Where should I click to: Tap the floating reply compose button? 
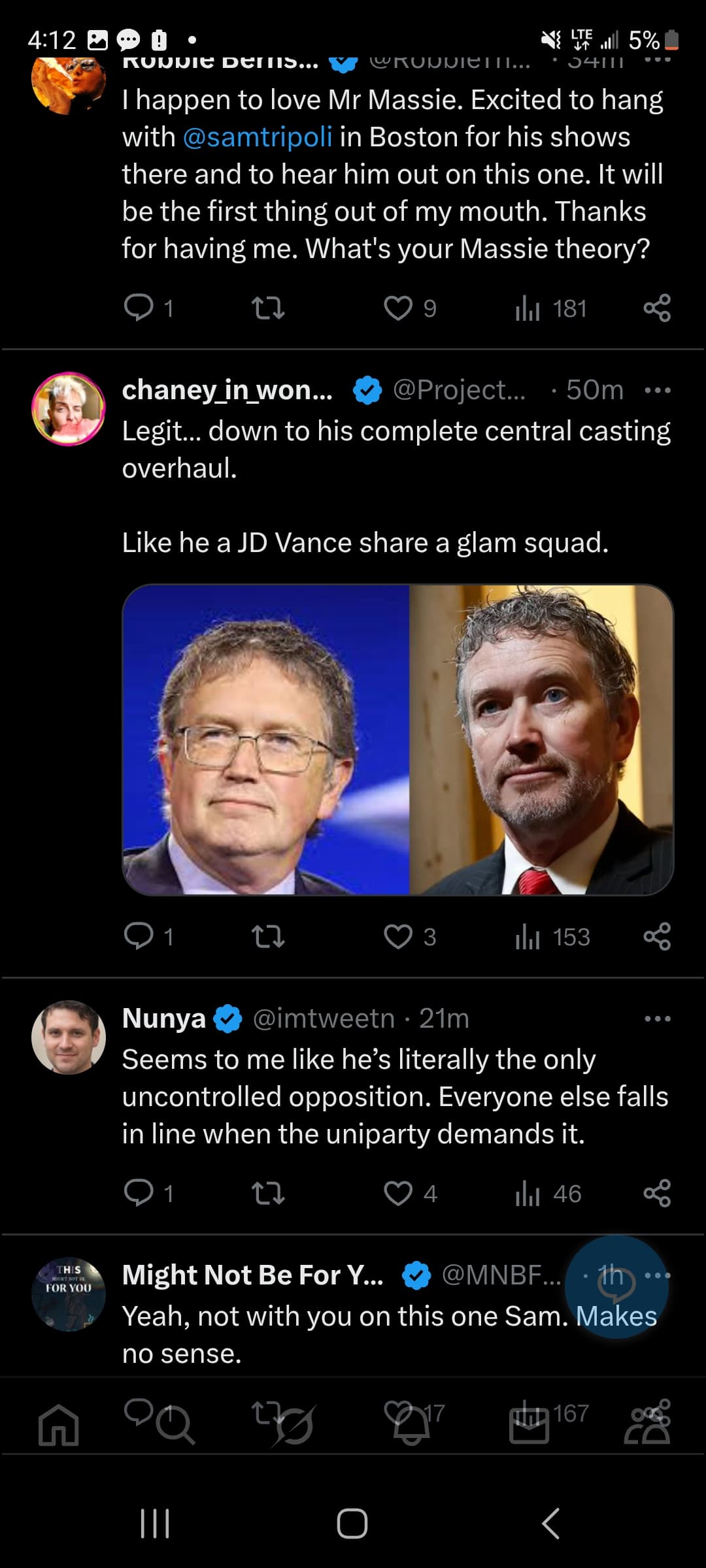tap(616, 1286)
